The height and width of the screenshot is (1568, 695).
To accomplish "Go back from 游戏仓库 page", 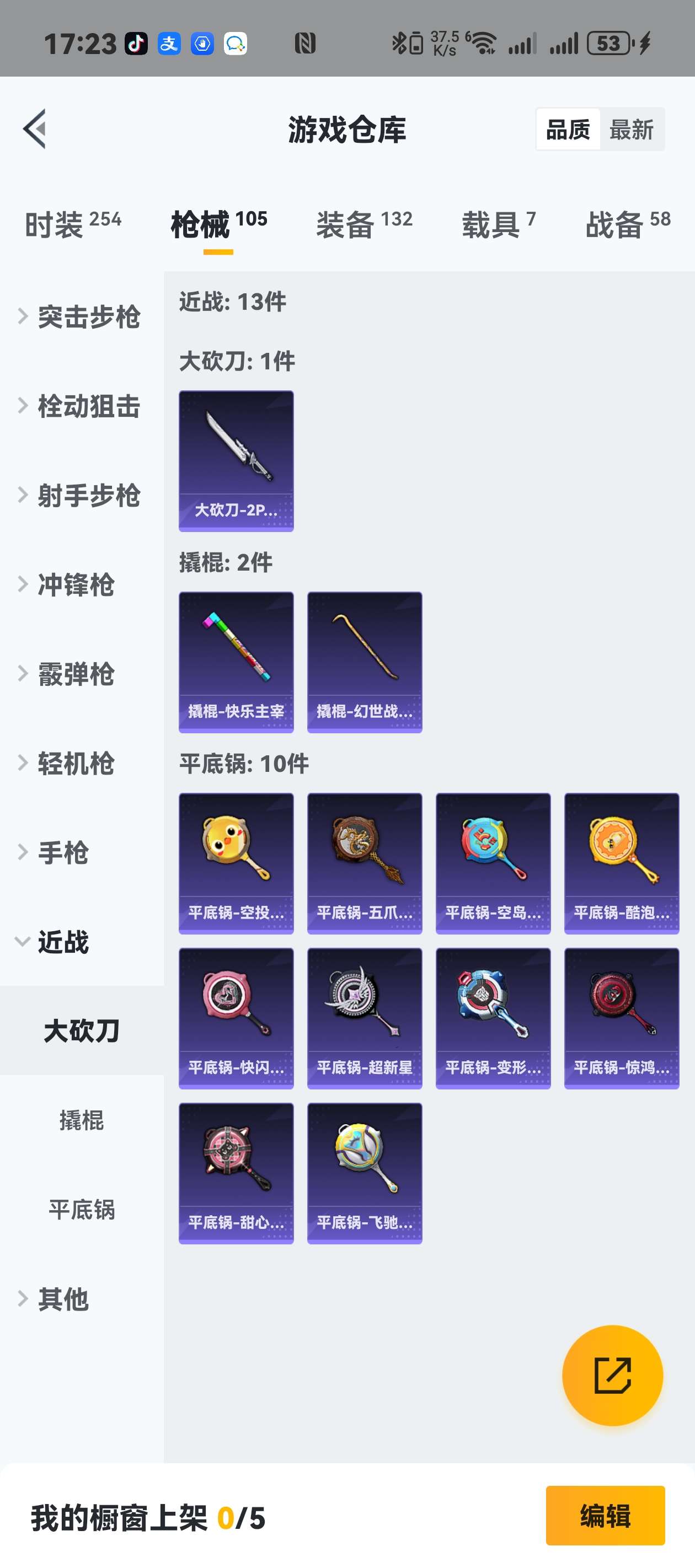I will coord(35,128).
